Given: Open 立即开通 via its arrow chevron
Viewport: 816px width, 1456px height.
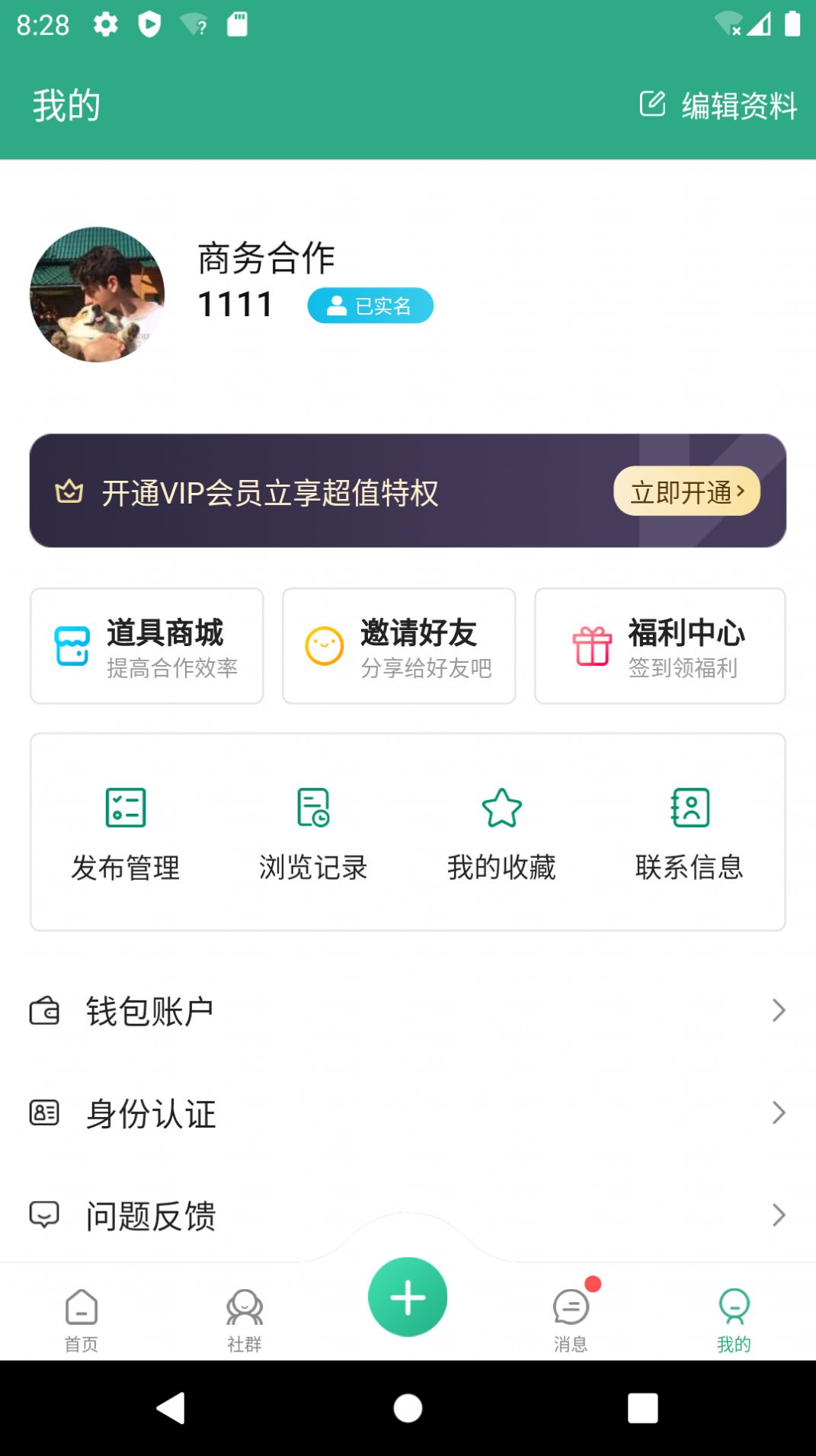Looking at the screenshot, I should point(744,492).
